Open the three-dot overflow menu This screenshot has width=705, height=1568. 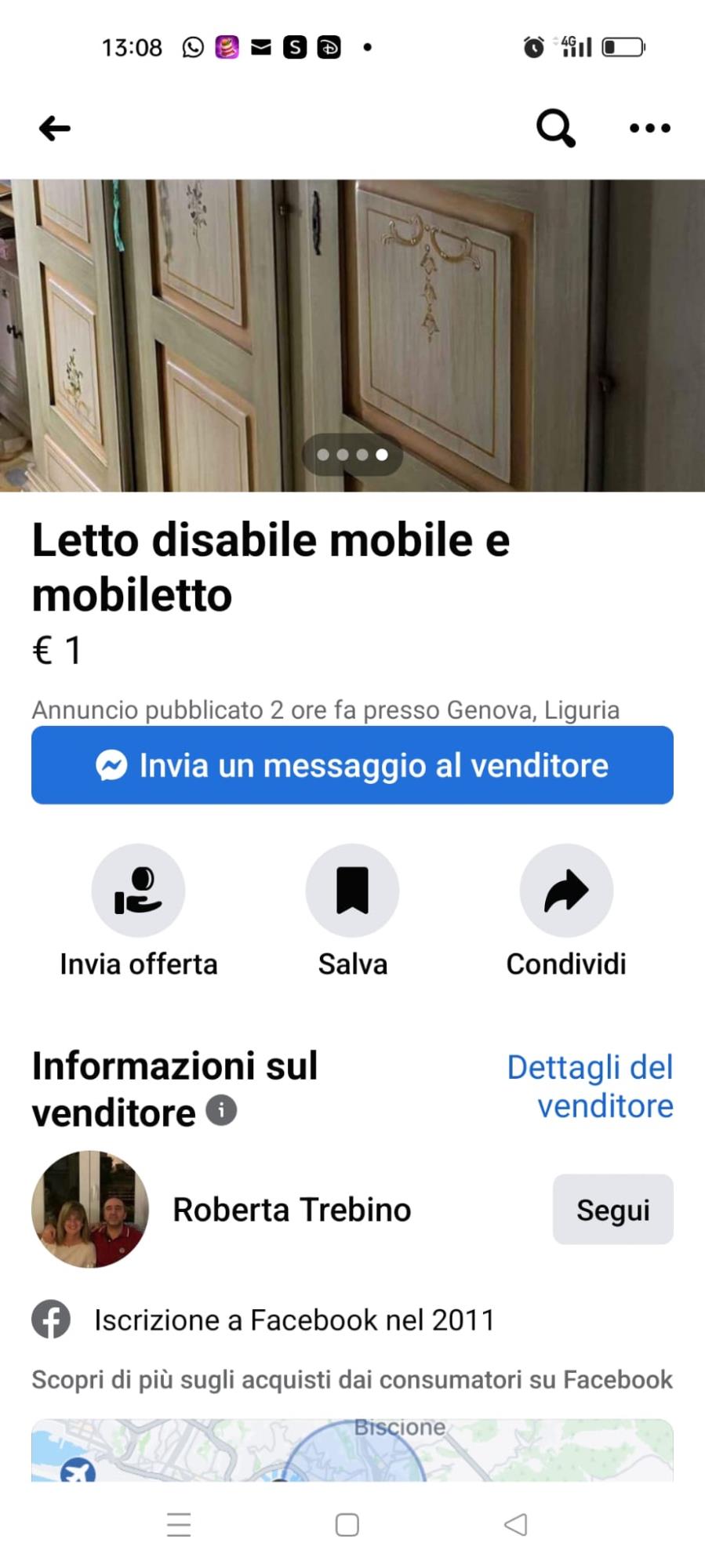[650, 128]
